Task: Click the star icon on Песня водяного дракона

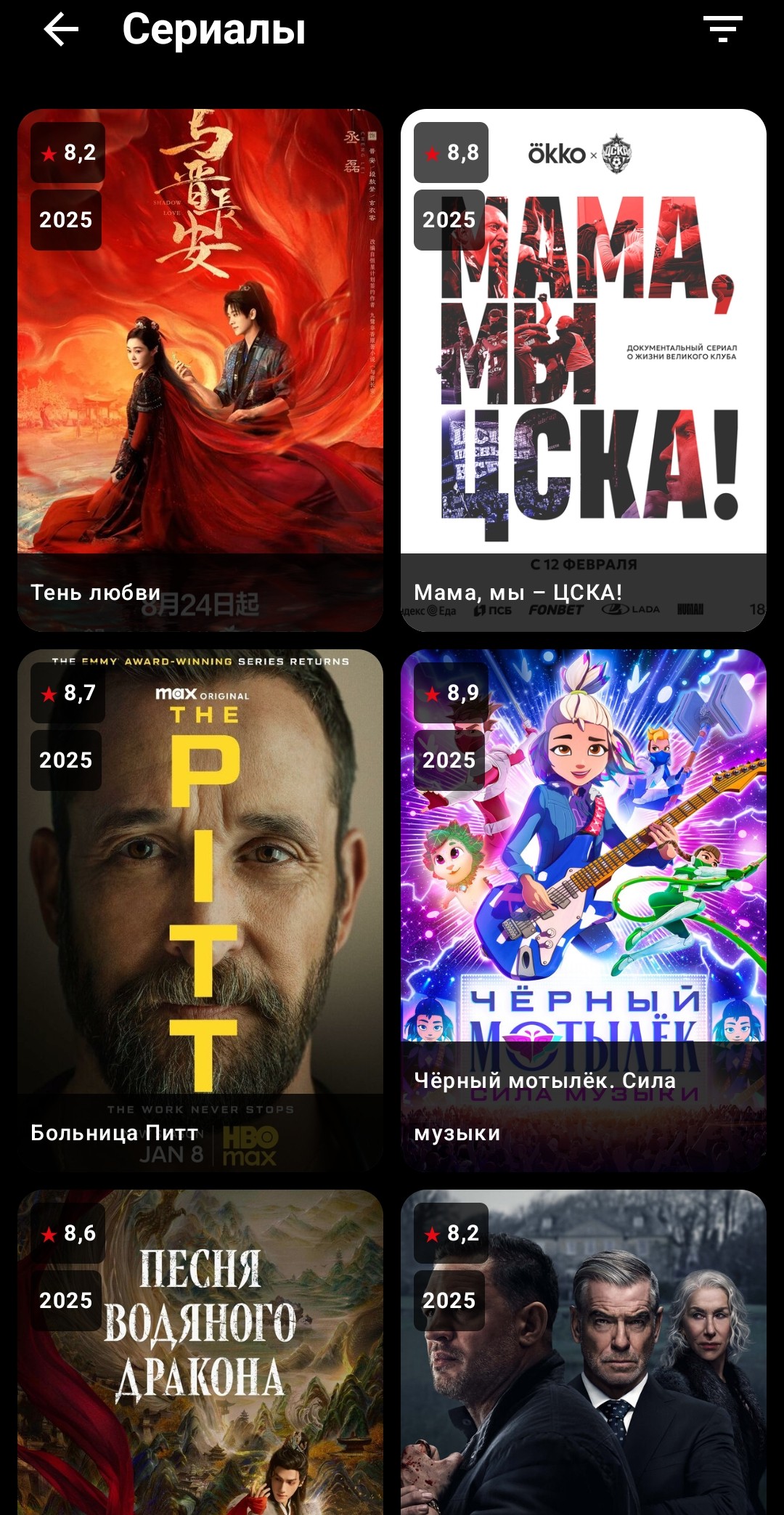Action: point(48,1233)
